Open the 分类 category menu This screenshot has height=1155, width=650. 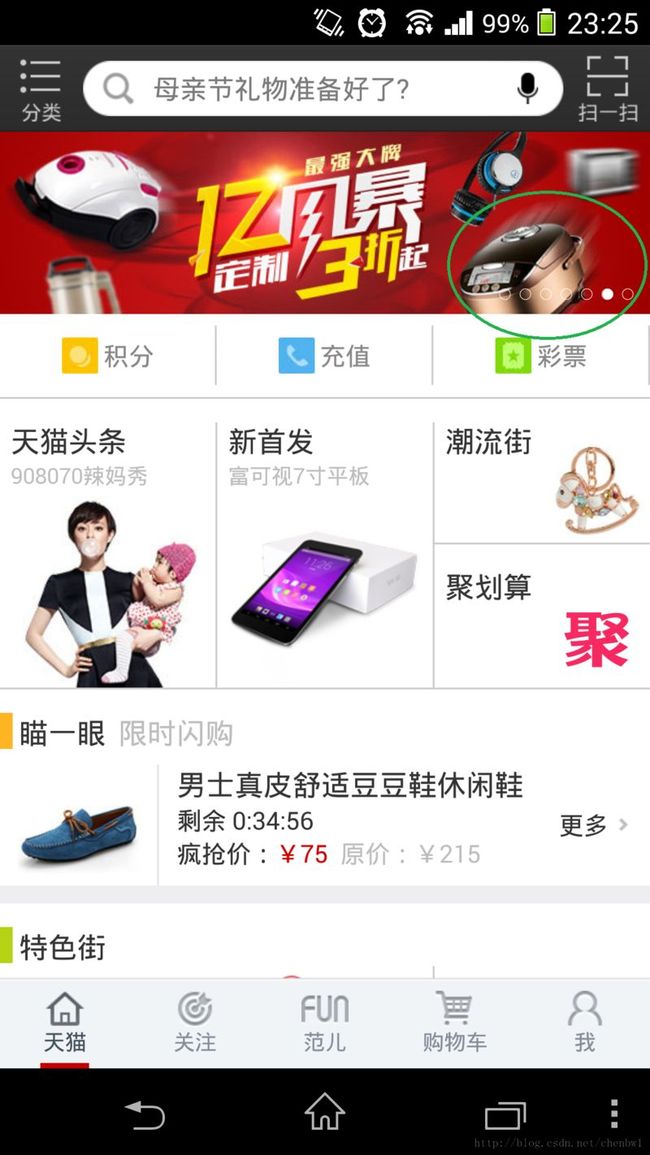(41, 90)
